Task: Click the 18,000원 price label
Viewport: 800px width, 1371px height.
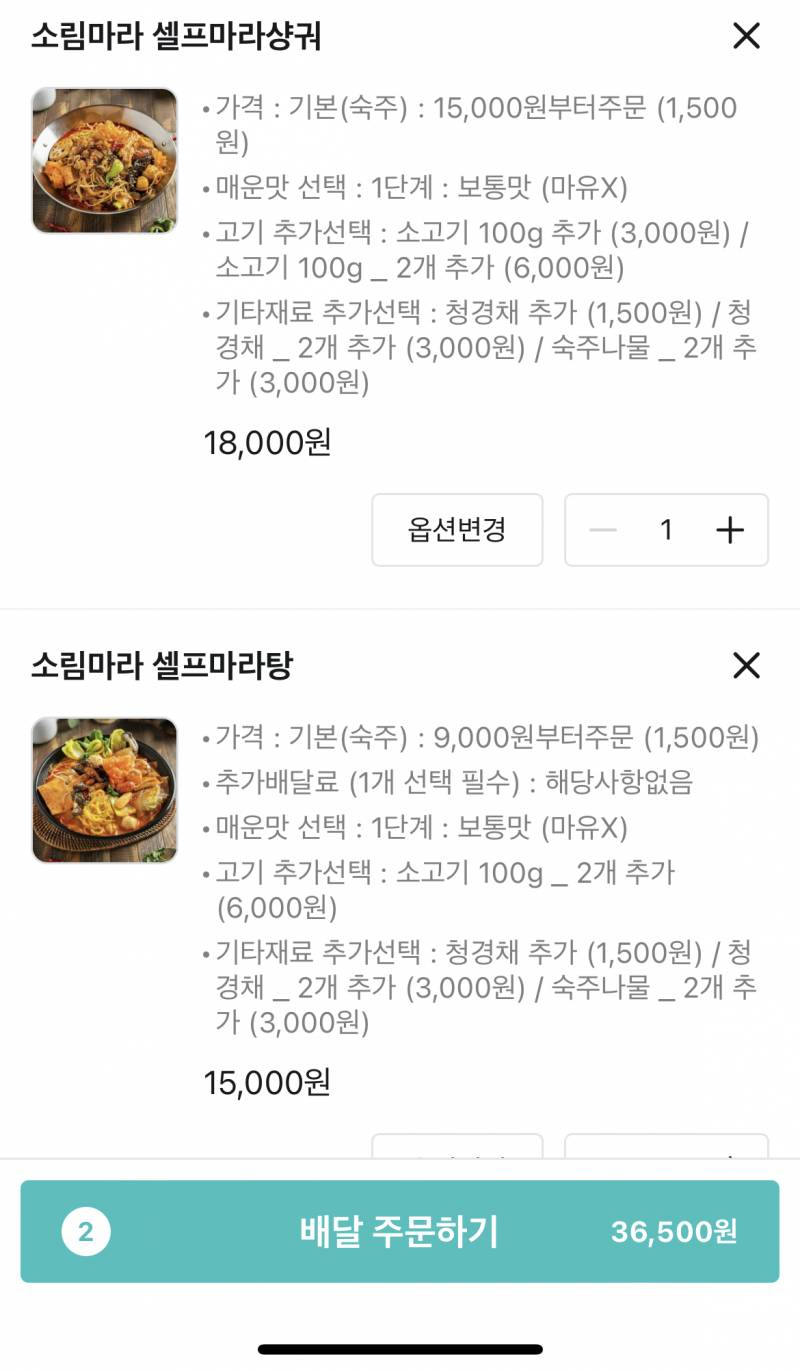Action: tap(266, 441)
